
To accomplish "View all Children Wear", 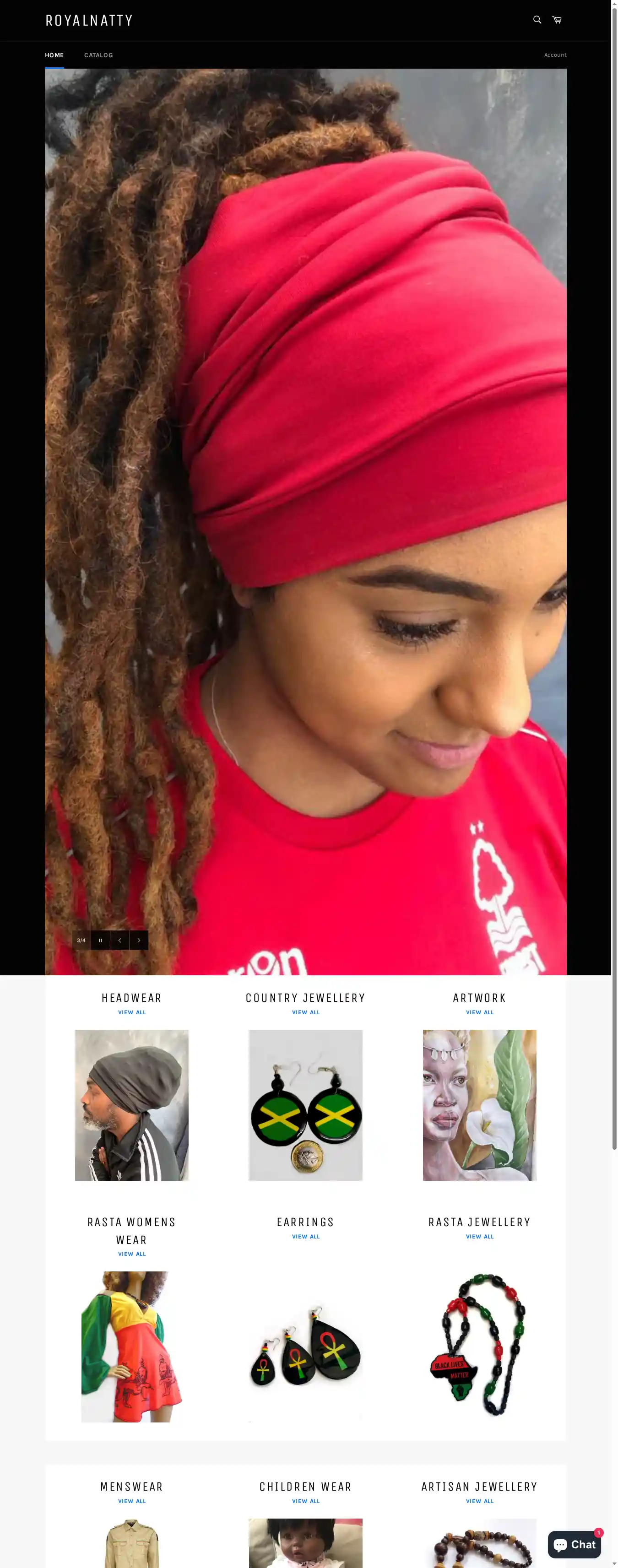I will pyautogui.click(x=306, y=1501).
